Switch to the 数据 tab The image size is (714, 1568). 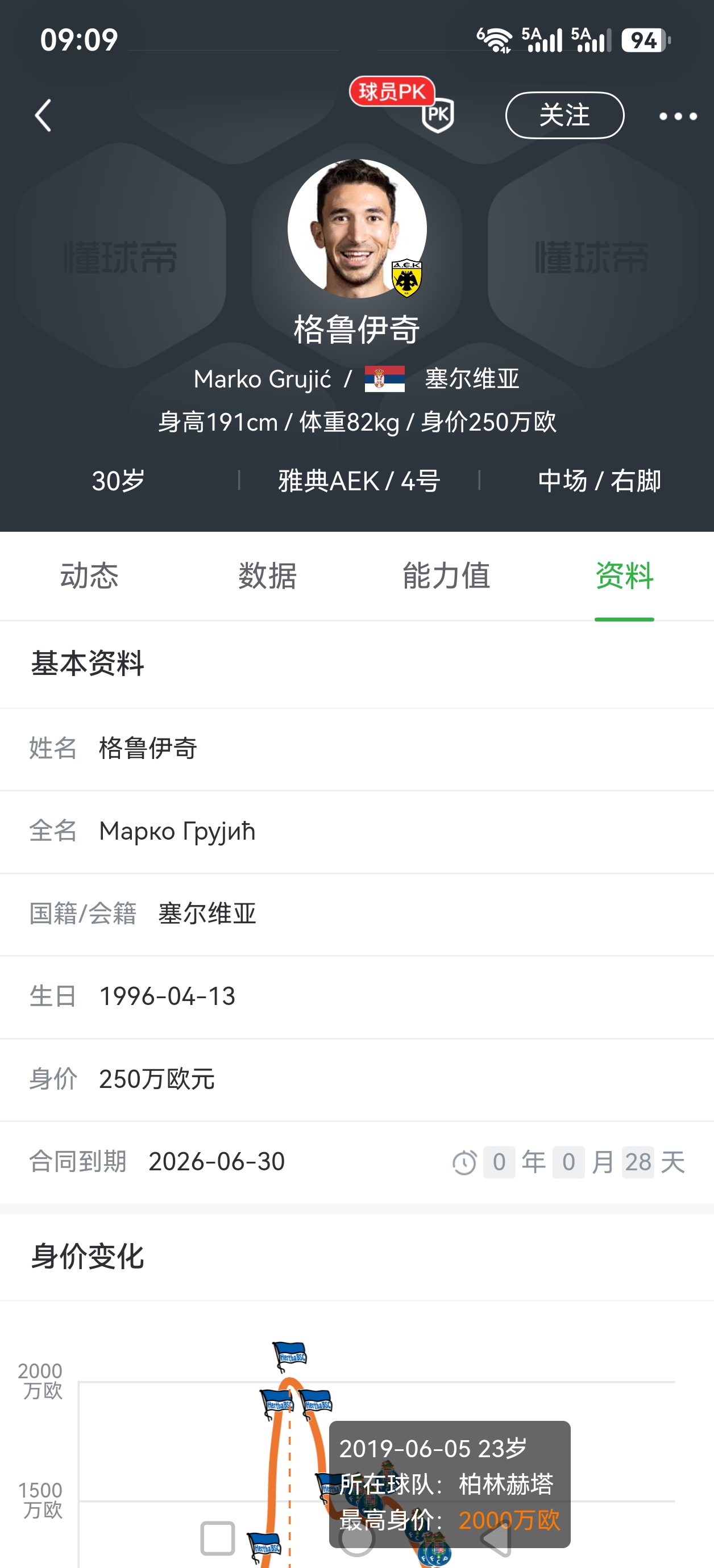tap(267, 575)
